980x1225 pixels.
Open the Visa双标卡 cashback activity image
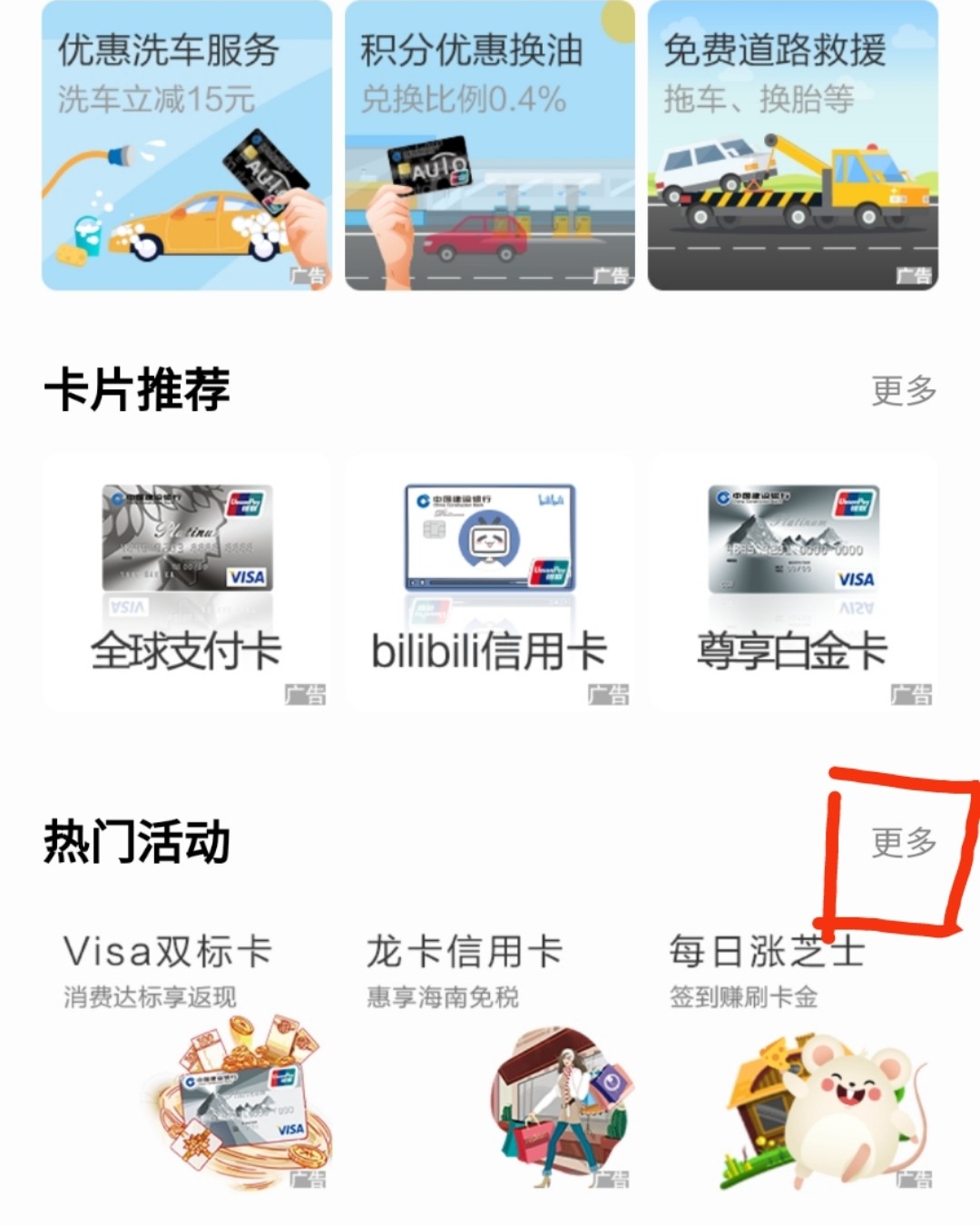click(236, 1098)
